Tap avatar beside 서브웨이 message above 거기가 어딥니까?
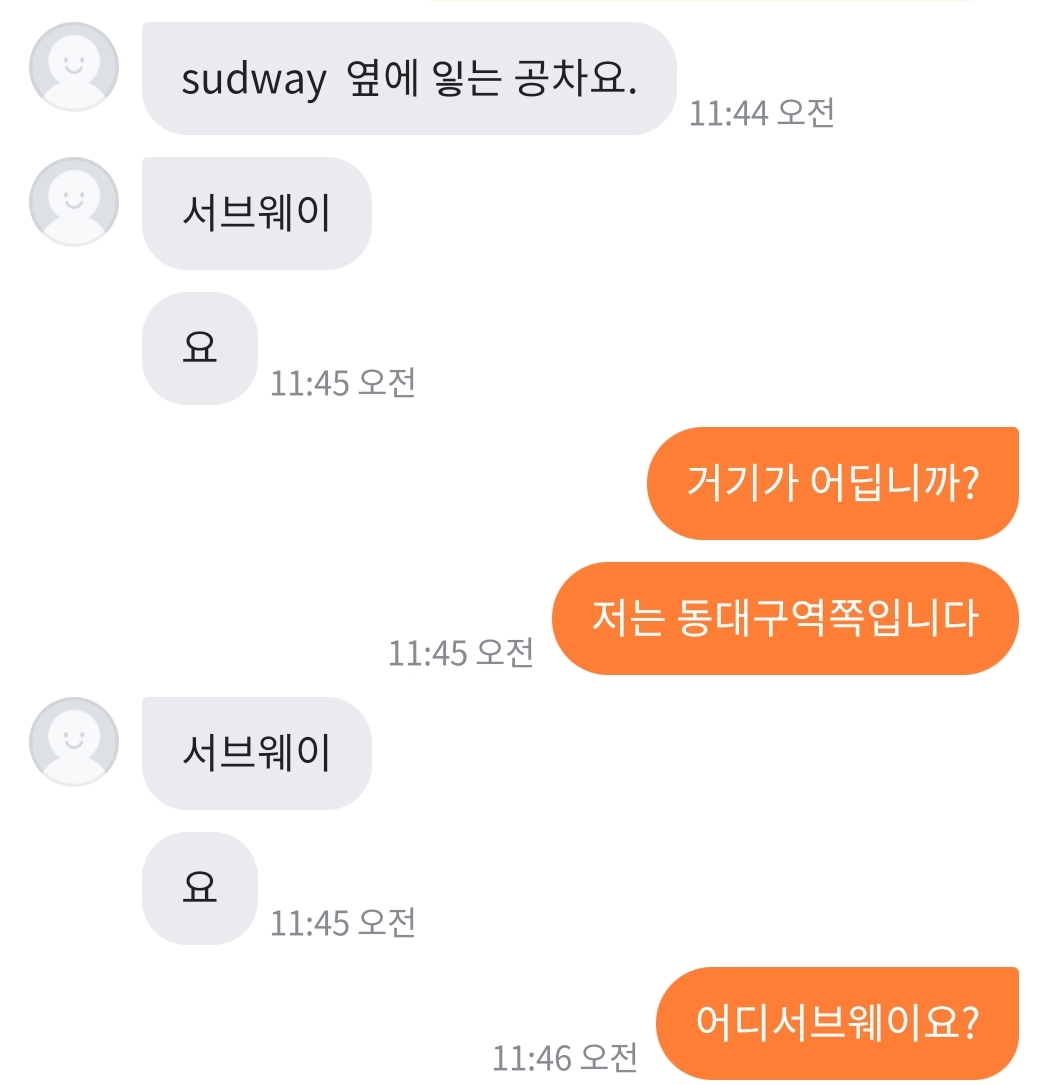The width and height of the screenshot is (1037, 1085). point(74,201)
